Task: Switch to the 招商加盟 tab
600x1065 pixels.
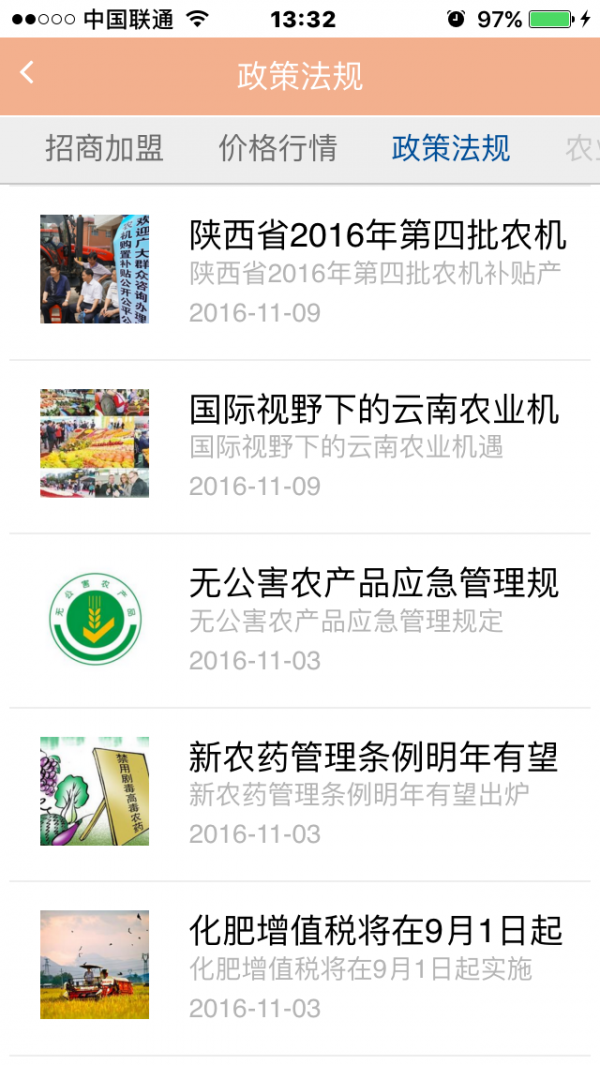Action: tap(104, 149)
